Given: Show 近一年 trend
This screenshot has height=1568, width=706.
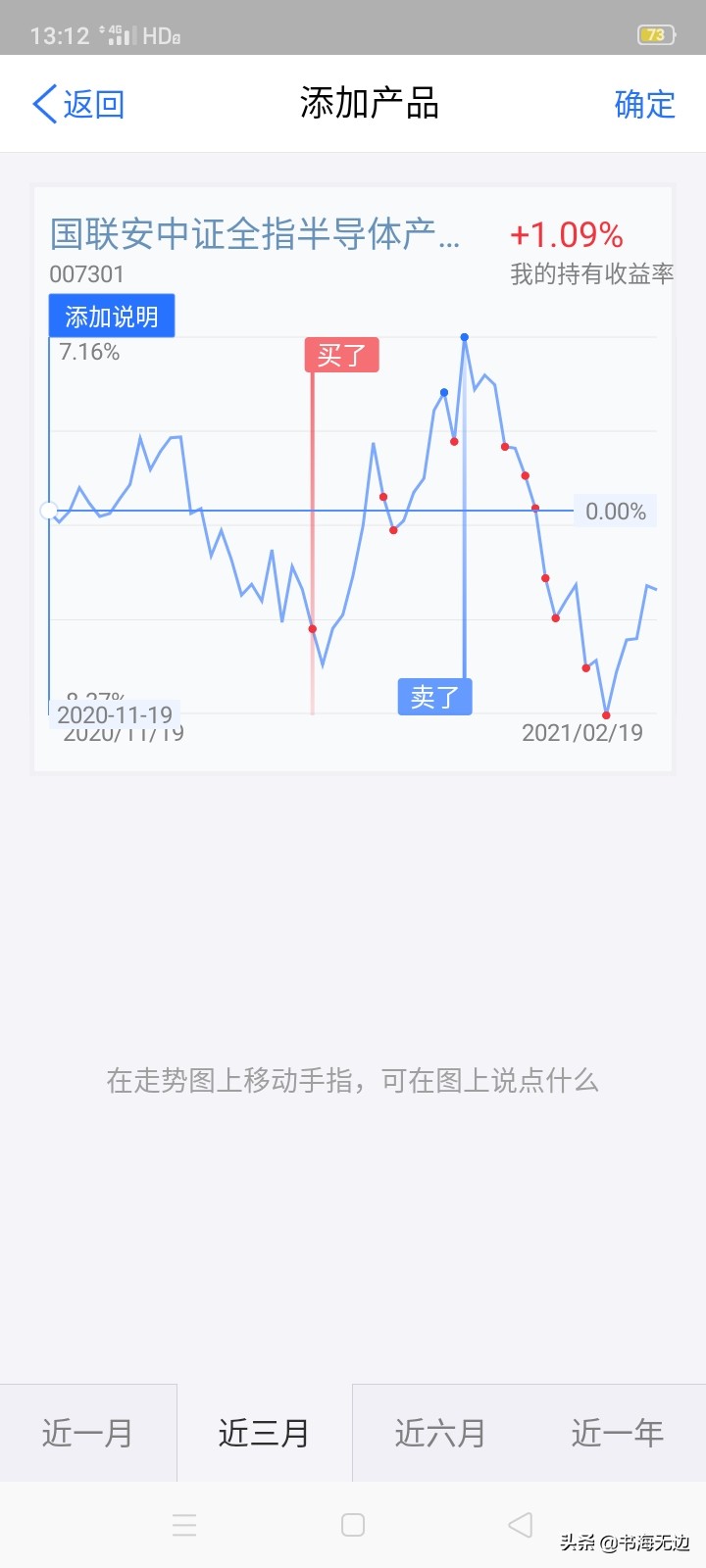Looking at the screenshot, I should click(x=618, y=1433).
